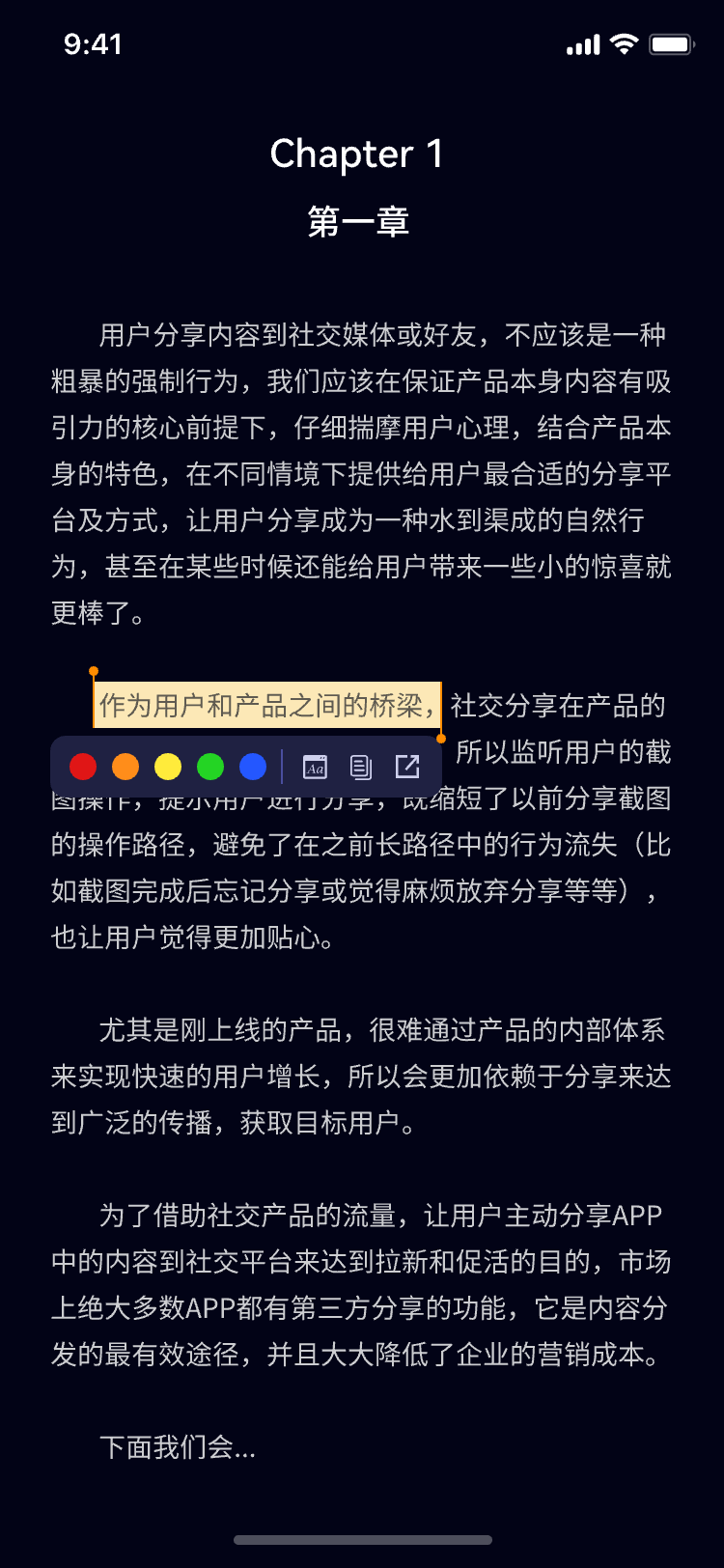
Task: Apply the green highlight color
Action: (x=210, y=767)
